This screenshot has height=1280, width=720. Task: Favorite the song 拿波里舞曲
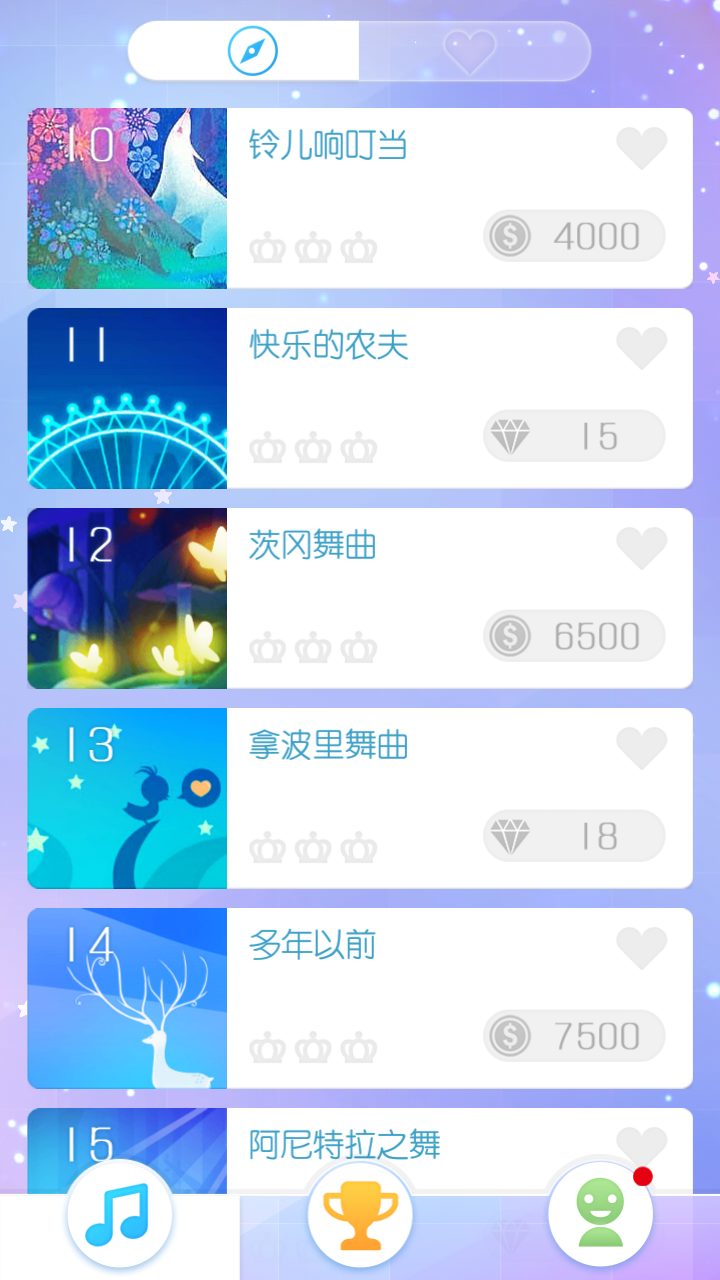coord(641,748)
